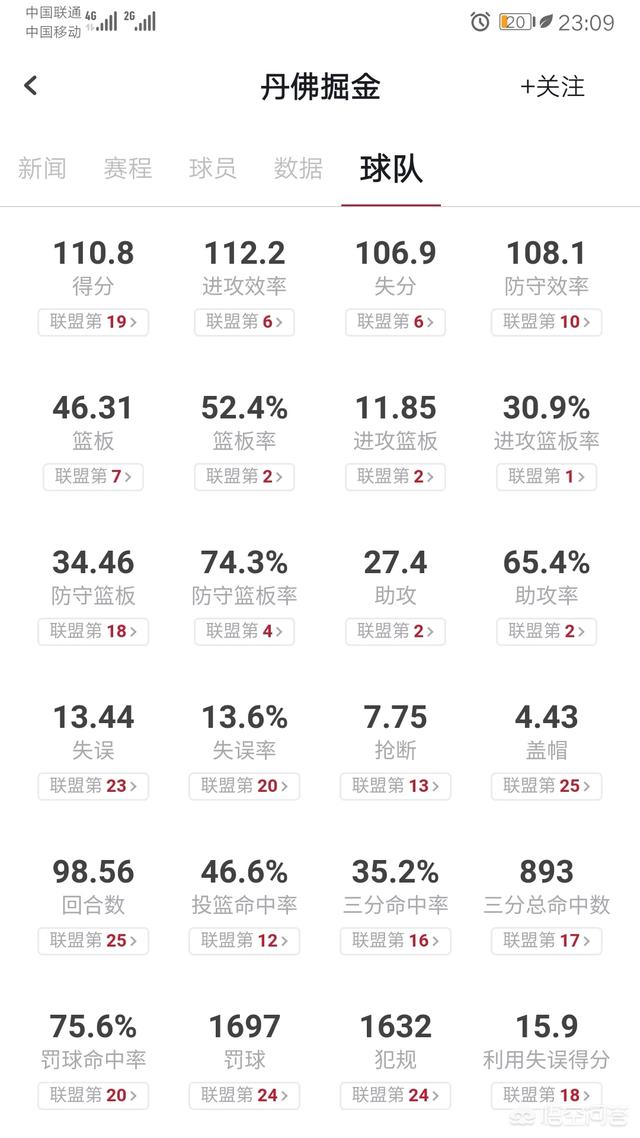Open the 数据 tab
The width and height of the screenshot is (640, 1138).
298,168
